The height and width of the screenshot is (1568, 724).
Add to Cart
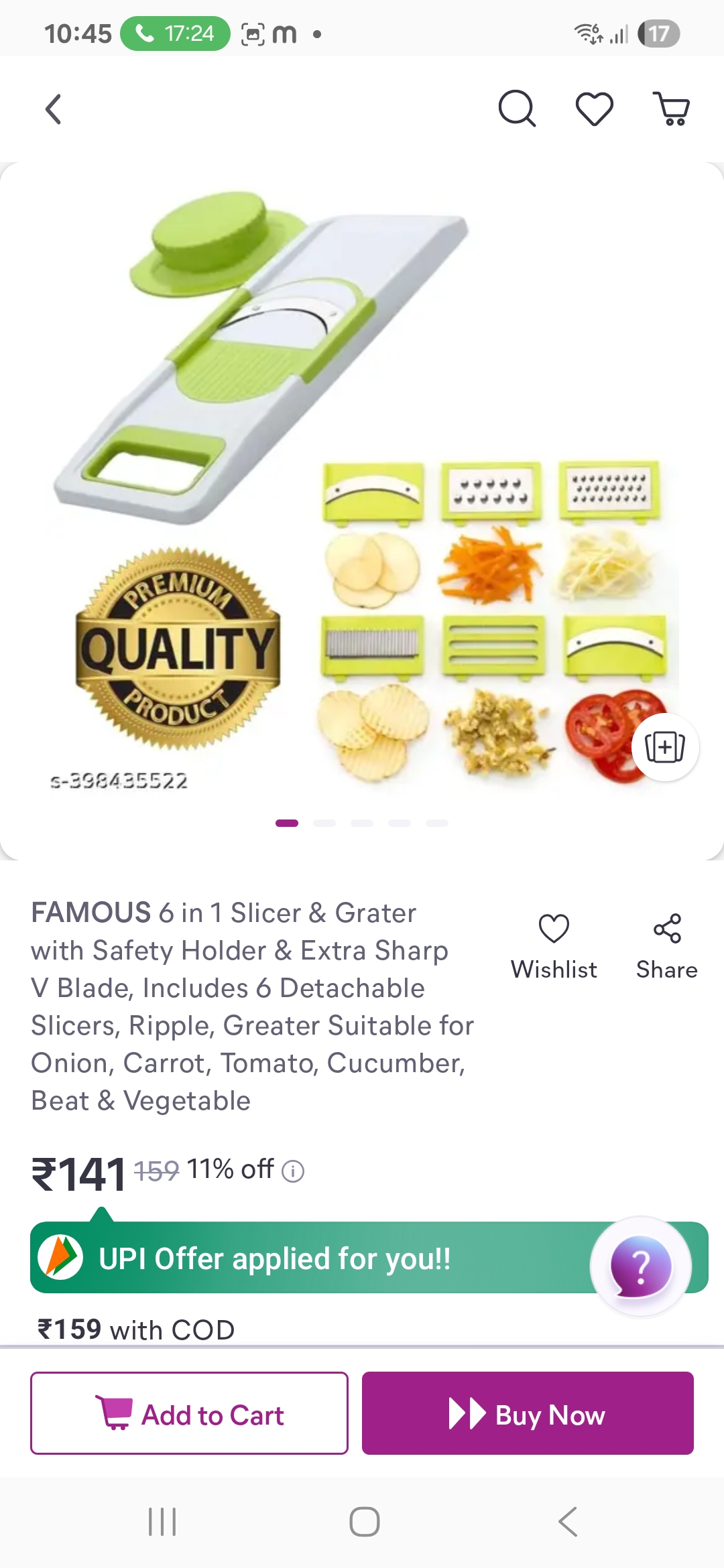click(x=189, y=1413)
